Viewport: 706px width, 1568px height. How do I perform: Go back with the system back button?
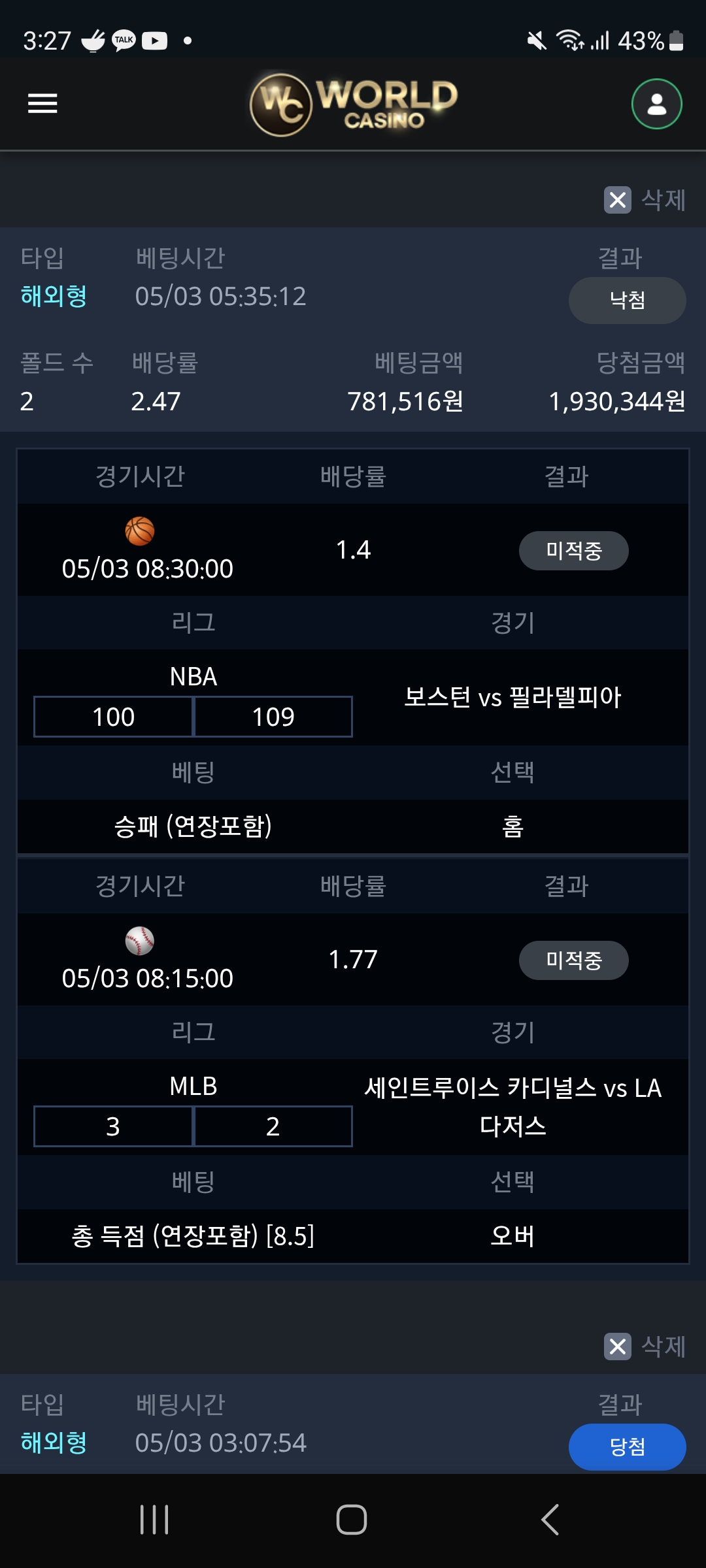click(x=550, y=1520)
